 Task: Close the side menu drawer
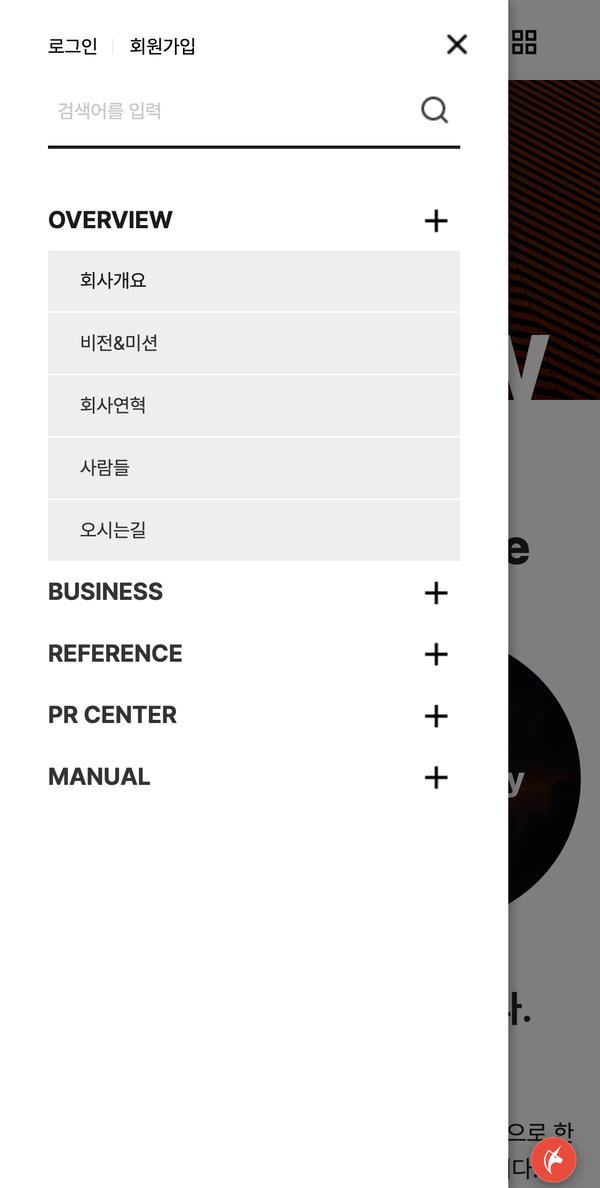pyautogui.click(x=457, y=44)
